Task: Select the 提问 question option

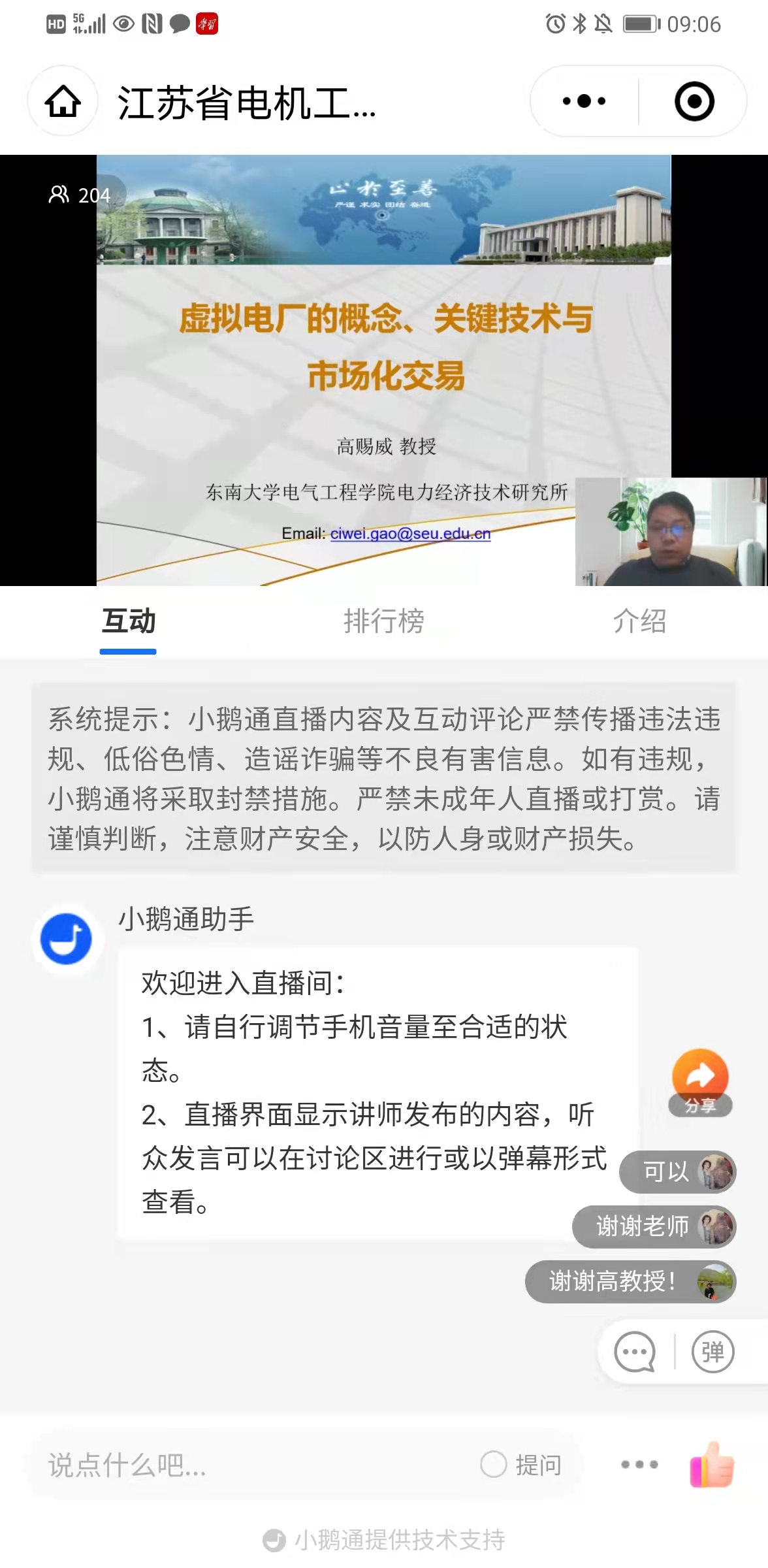Action: [522, 1465]
